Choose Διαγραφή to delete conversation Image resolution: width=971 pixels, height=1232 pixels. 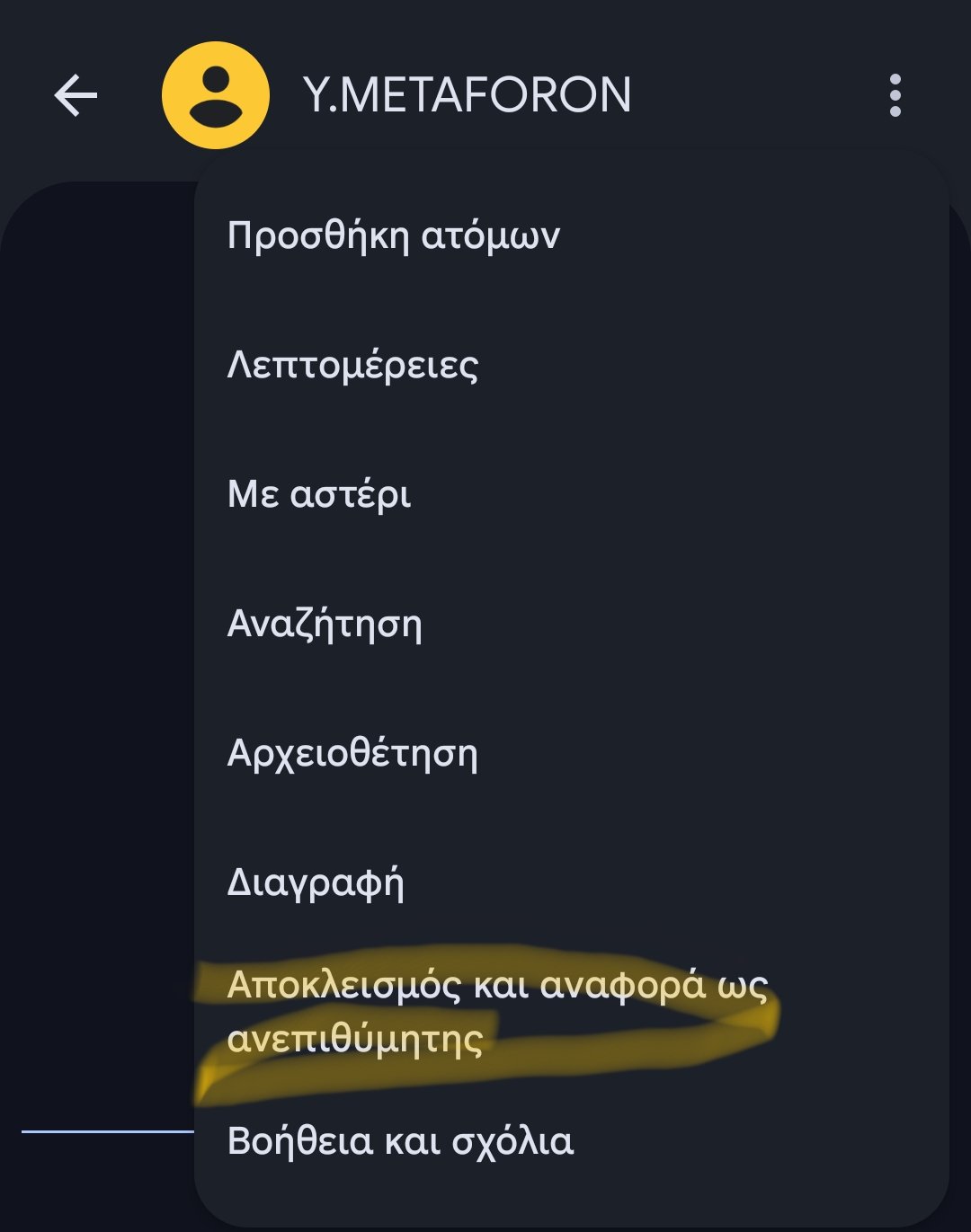click(316, 882)
